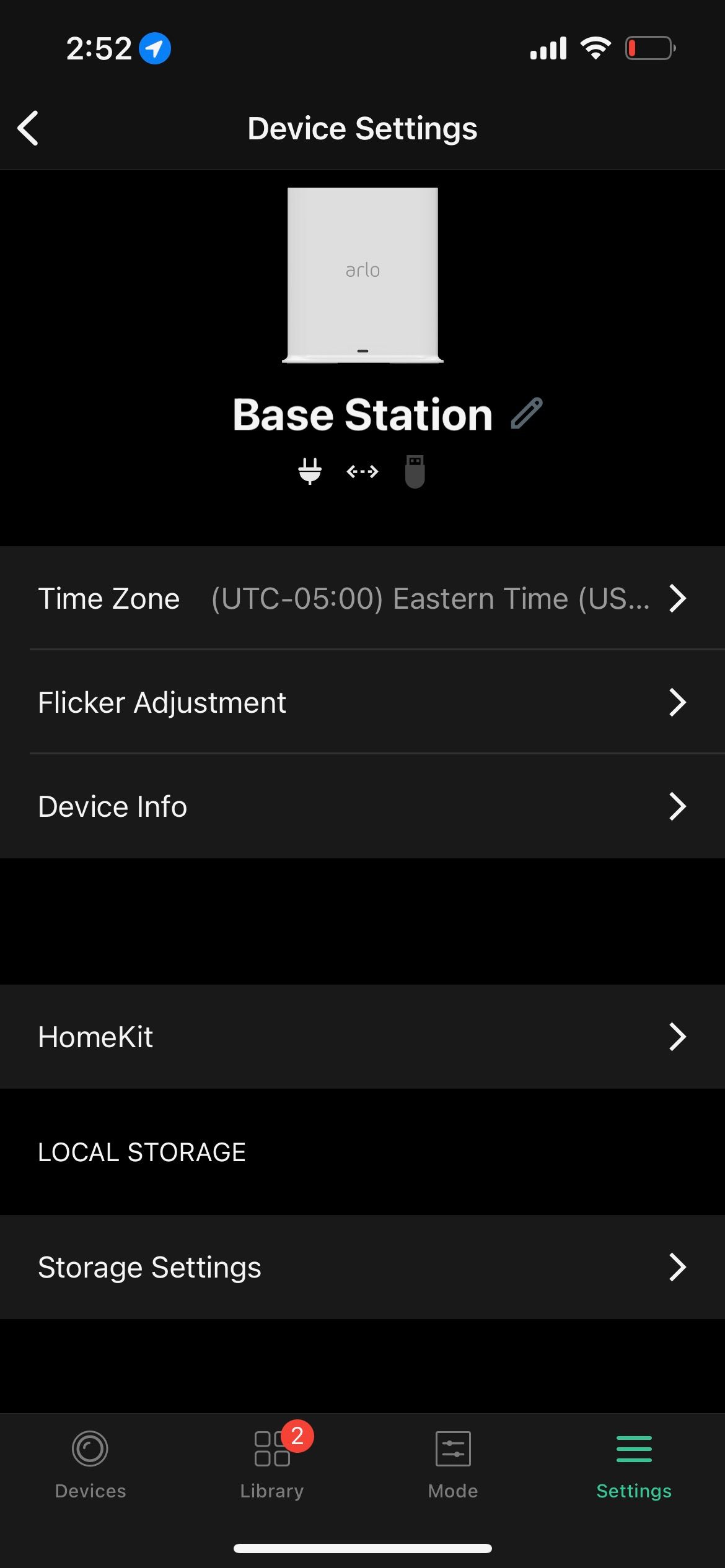725x1568 pixels.
Task: Open the Time Zone setting
Action: [x=362, y=598]
